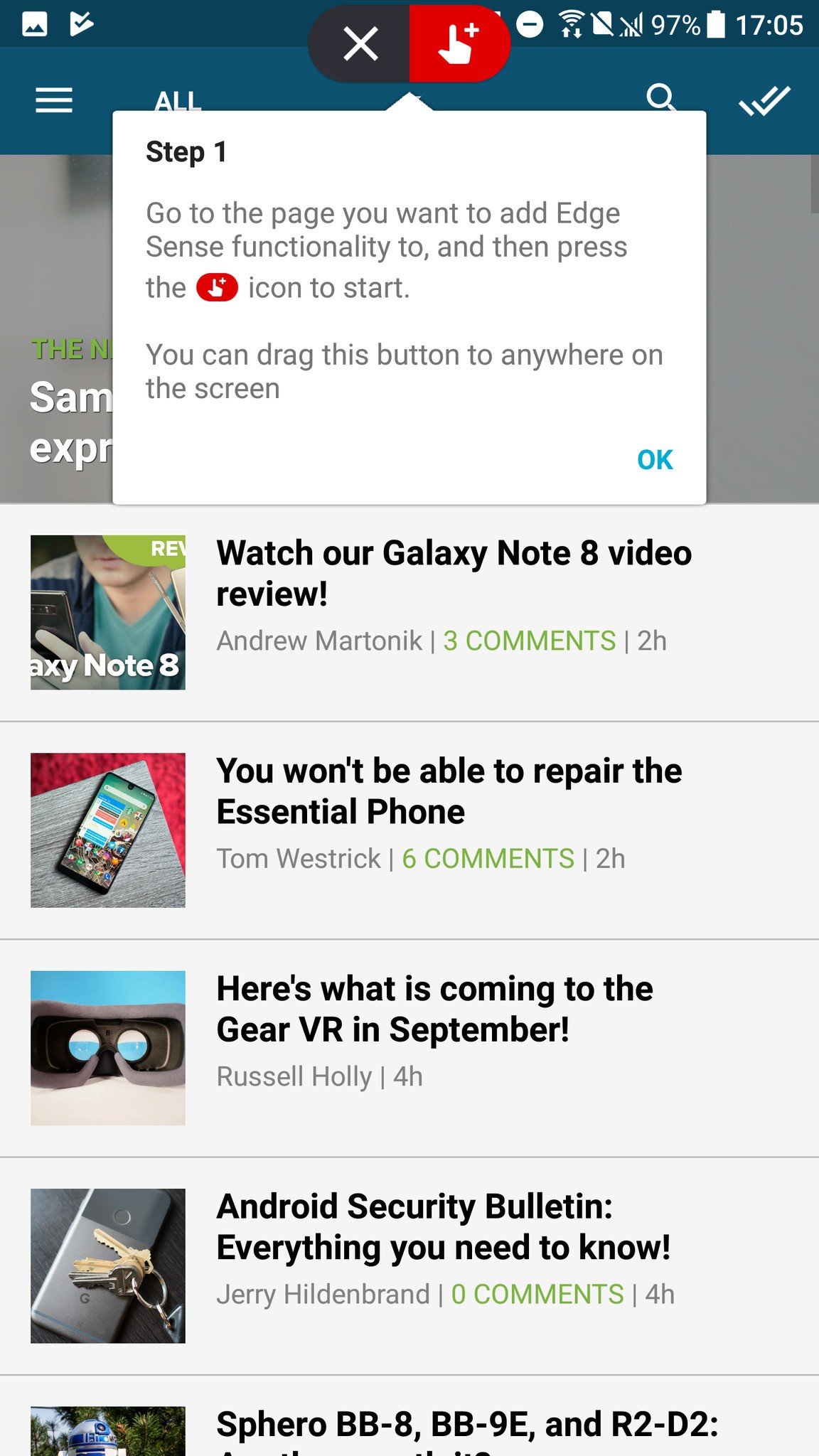Screen dimensions: 819x1456
Task: Mark all articles as read
Action: coord(764,100)
